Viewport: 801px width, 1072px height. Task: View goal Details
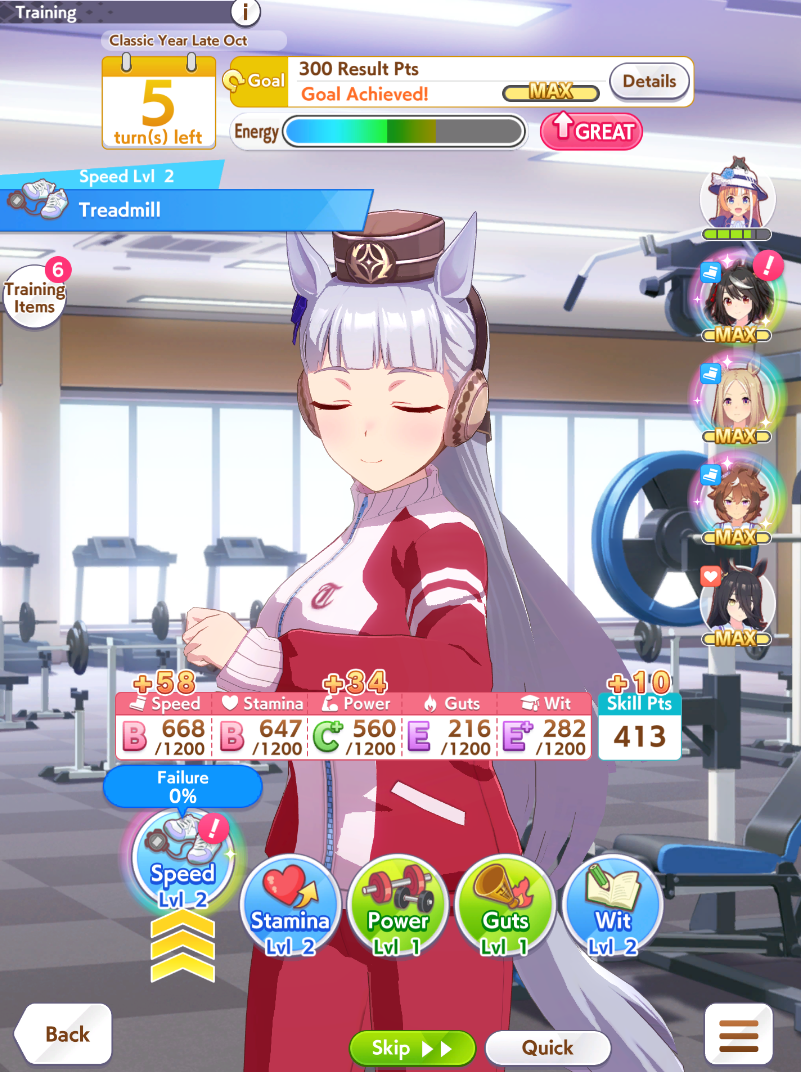coord(649,82)
